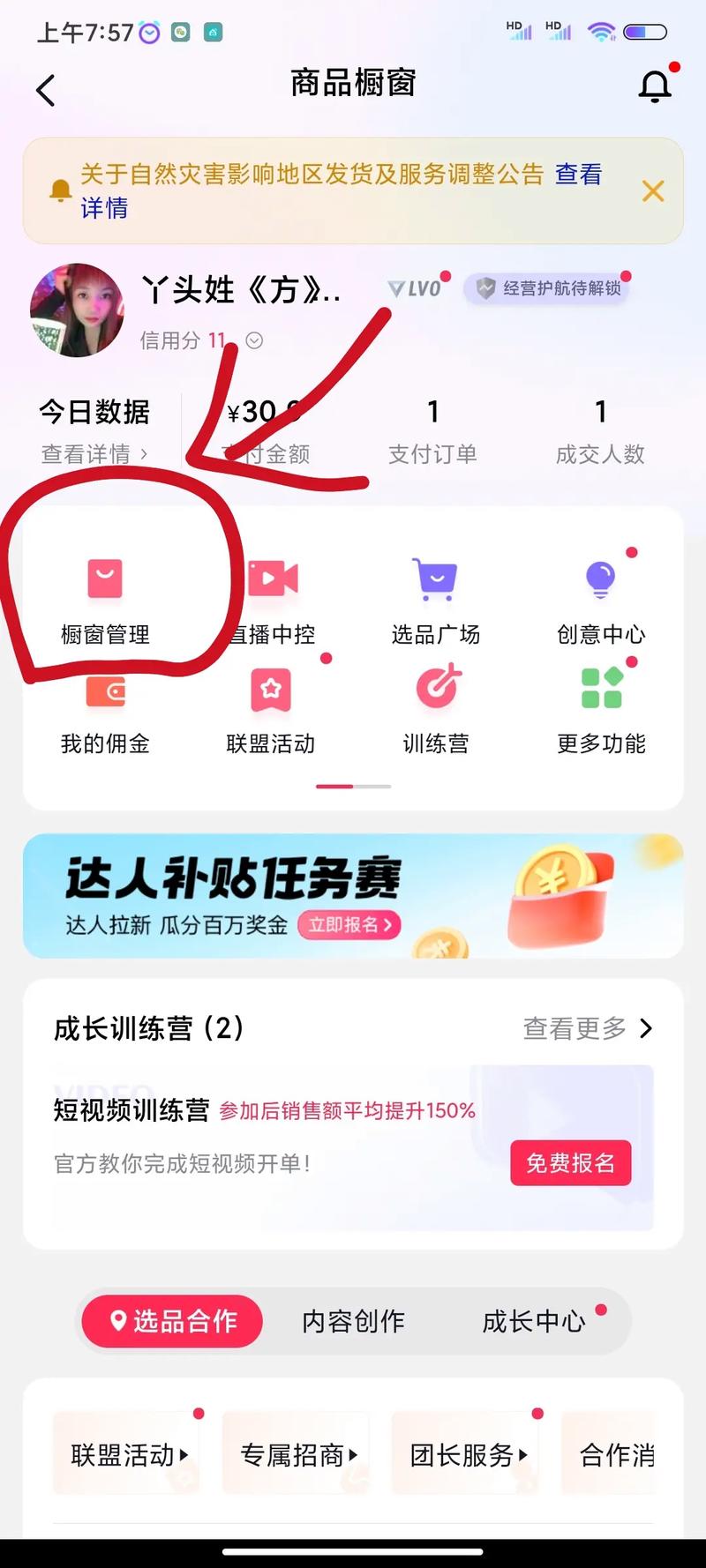This screenshot has width=706, height=1568.
Task: Go back with the top-left arrow
Action: [x=46, y=90]
